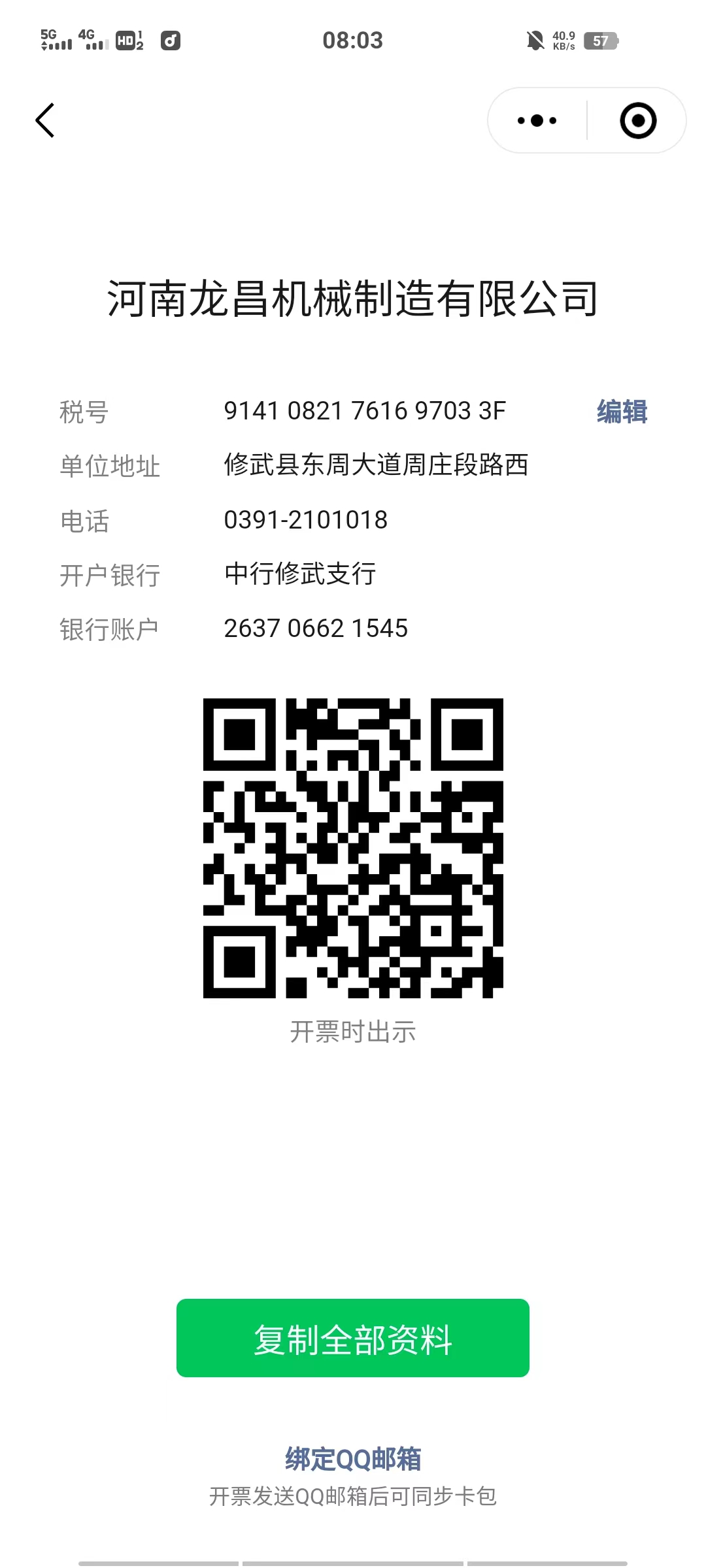Copy all info with 复制全部资料
The width and height of the screenshot is (706, 1568).
[353, 1339]
